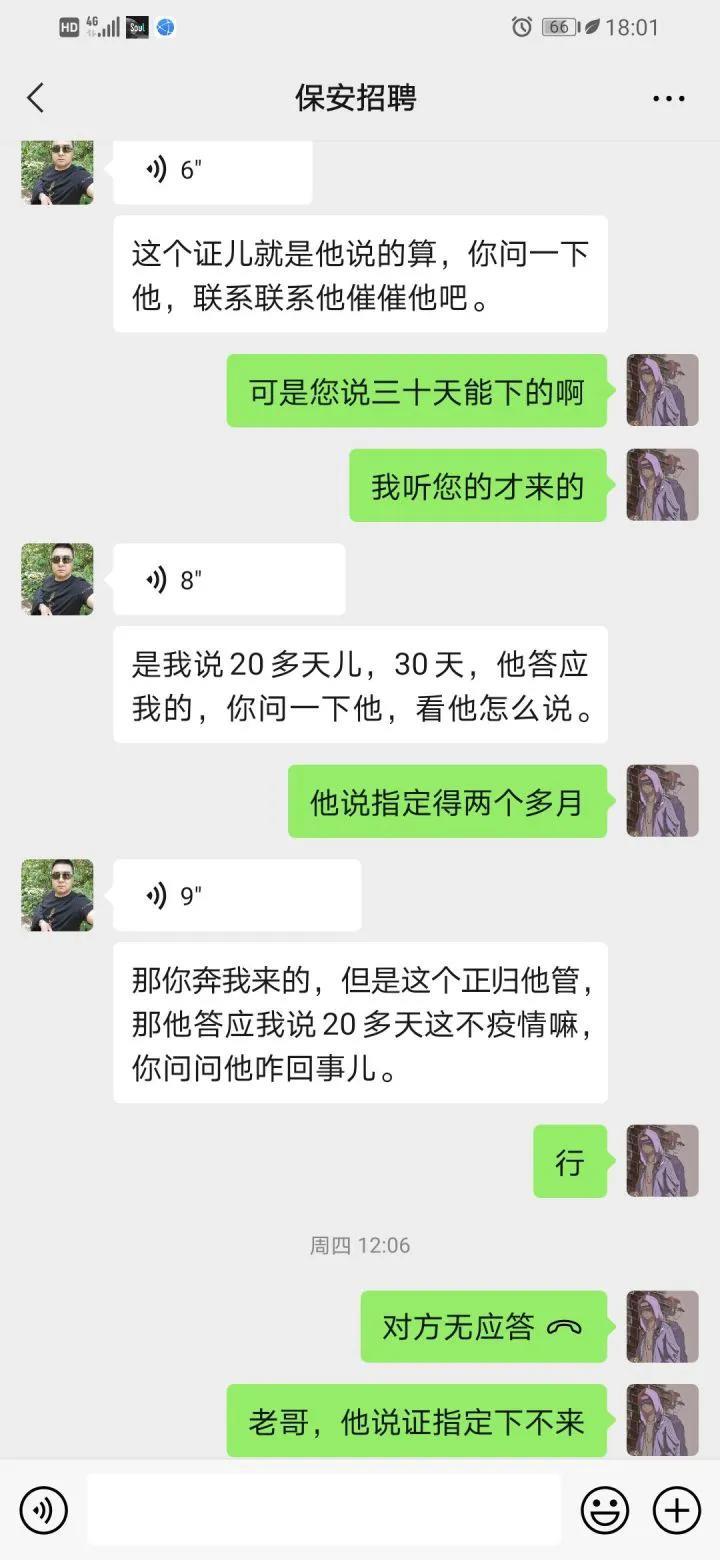Open the chat overflow menu
The image size is (720, 1560).
coord(668,98)
